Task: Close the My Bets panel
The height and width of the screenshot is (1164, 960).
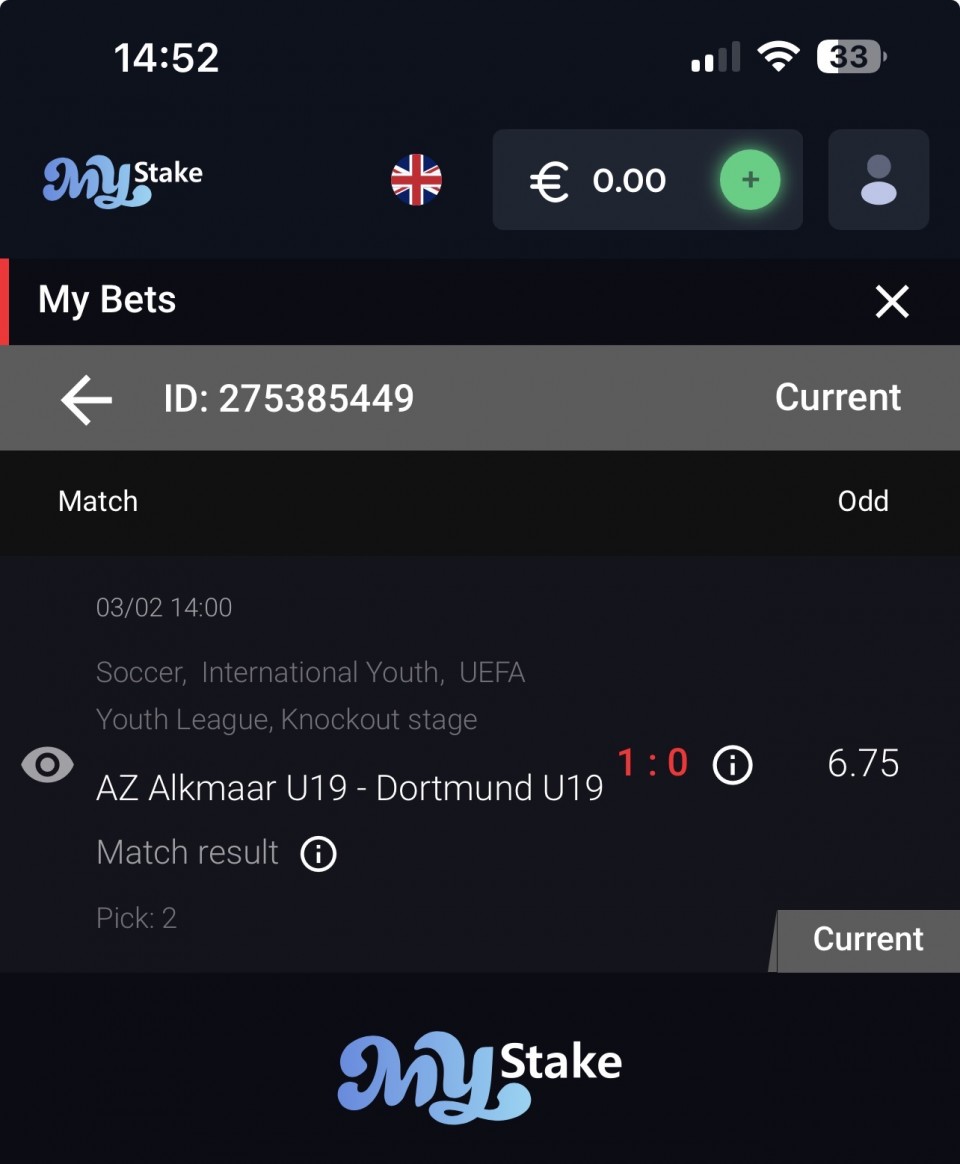Action: click(x=891, y=301)
